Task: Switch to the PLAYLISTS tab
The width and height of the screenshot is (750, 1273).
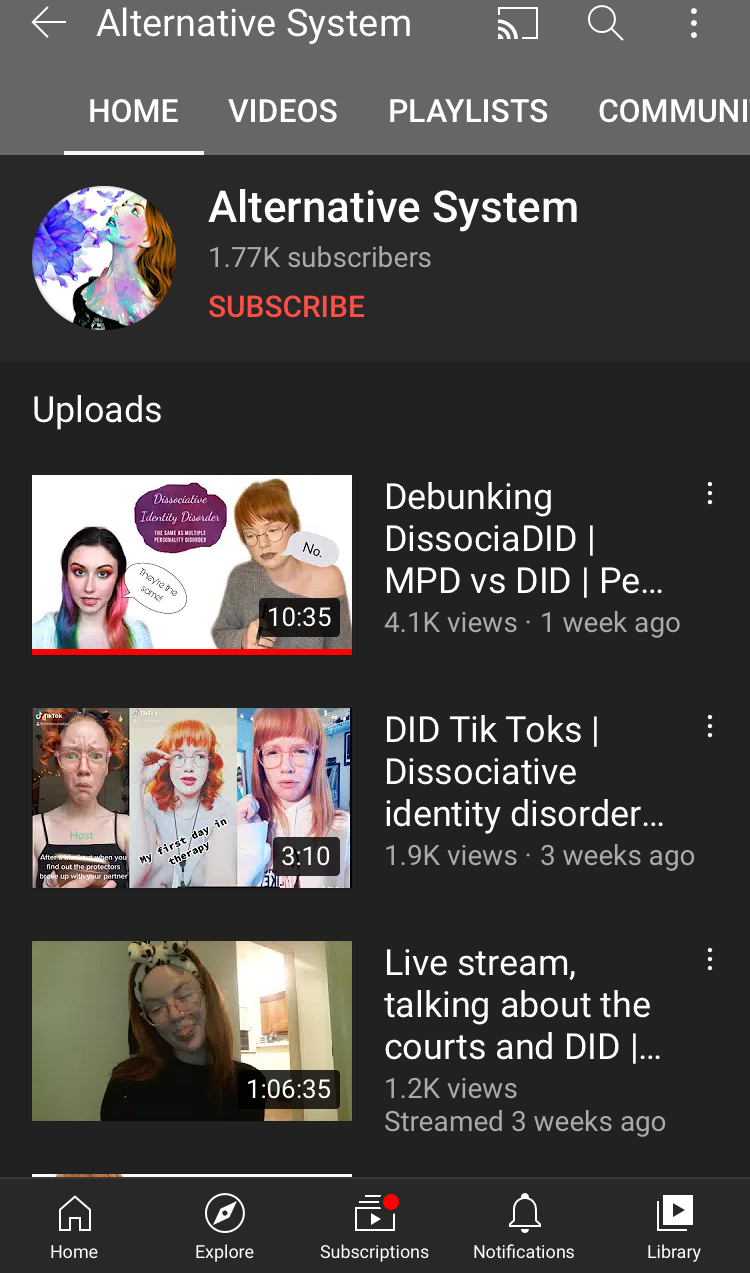Action: coord(468,111)
